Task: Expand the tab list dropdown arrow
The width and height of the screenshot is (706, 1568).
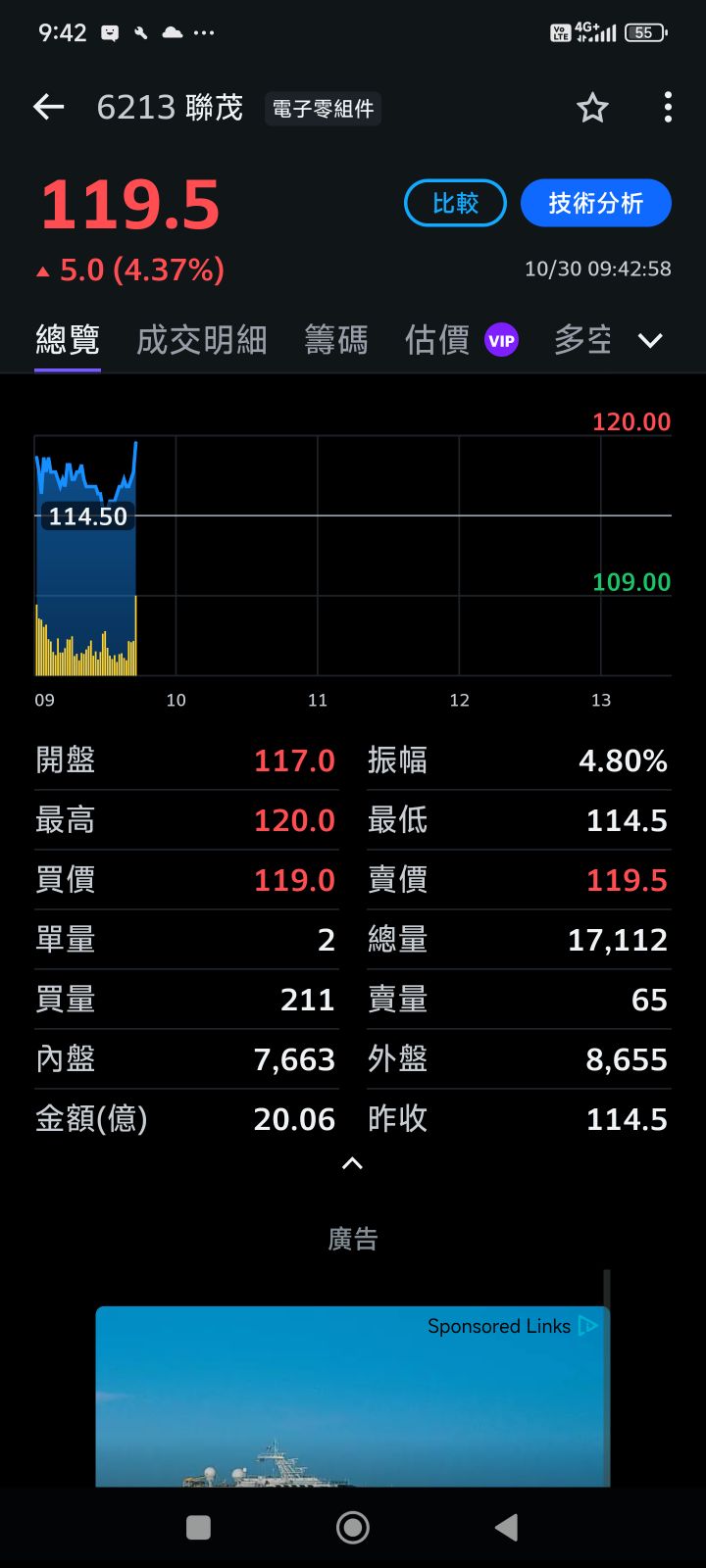Action: click(650, 340)
